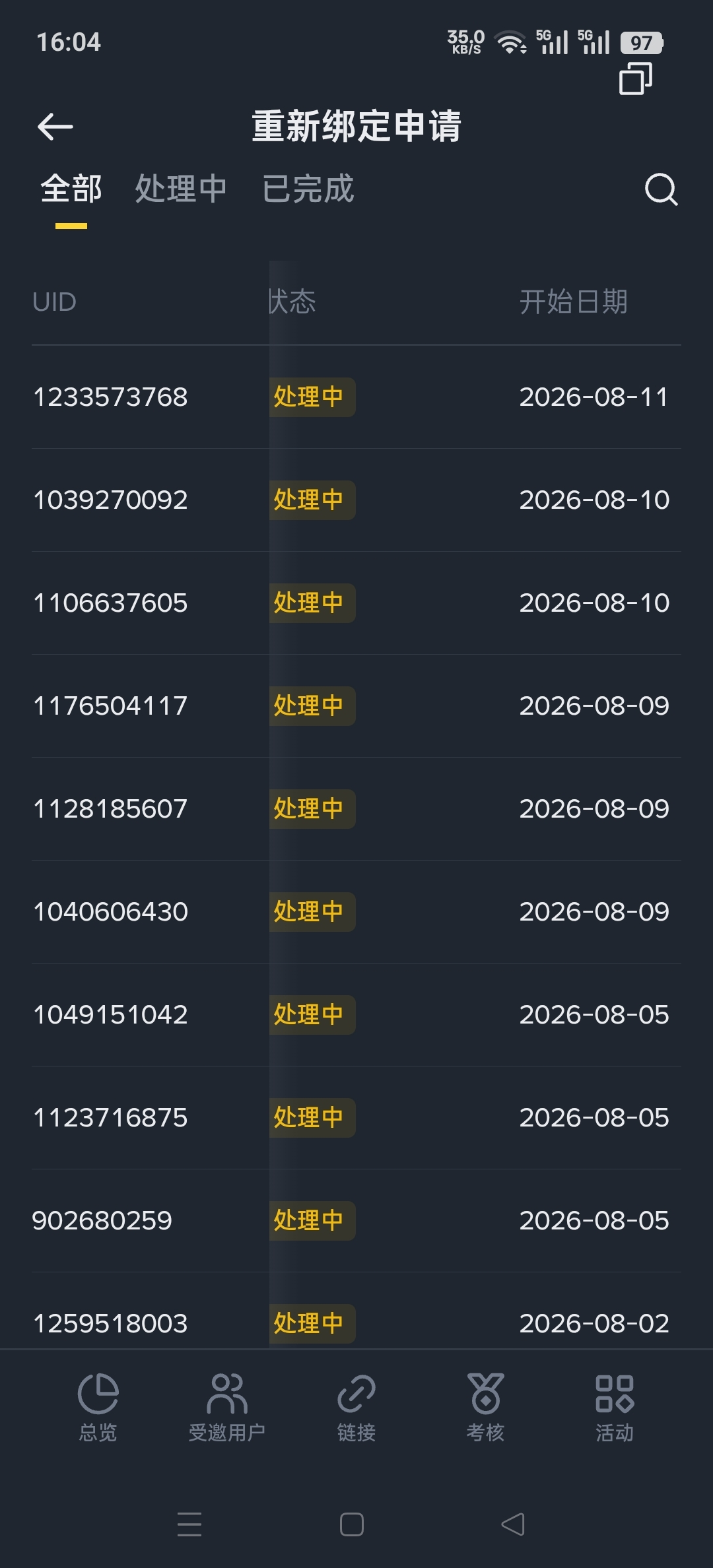This screenshot has height=1568, width=713.
Task: Tap the system home button
Action: click(352, 1524)
